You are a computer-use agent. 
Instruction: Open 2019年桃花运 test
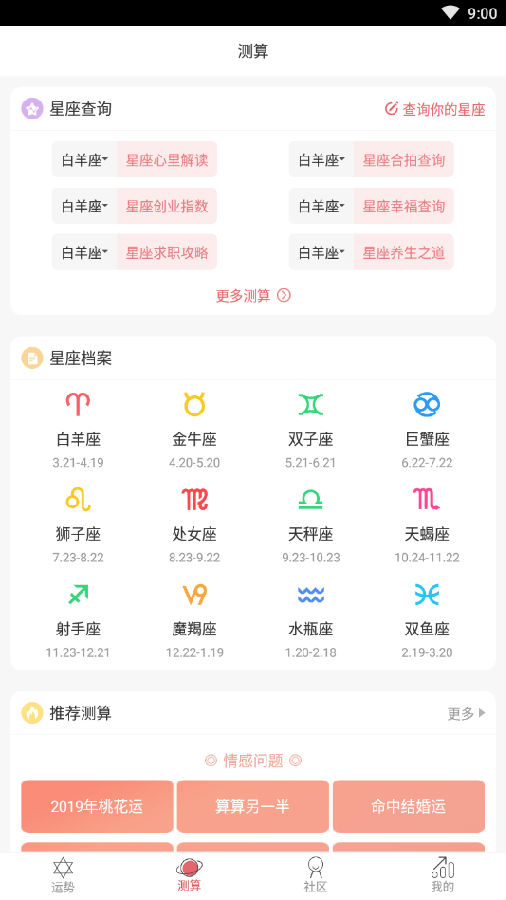click(x=97, y=806)
